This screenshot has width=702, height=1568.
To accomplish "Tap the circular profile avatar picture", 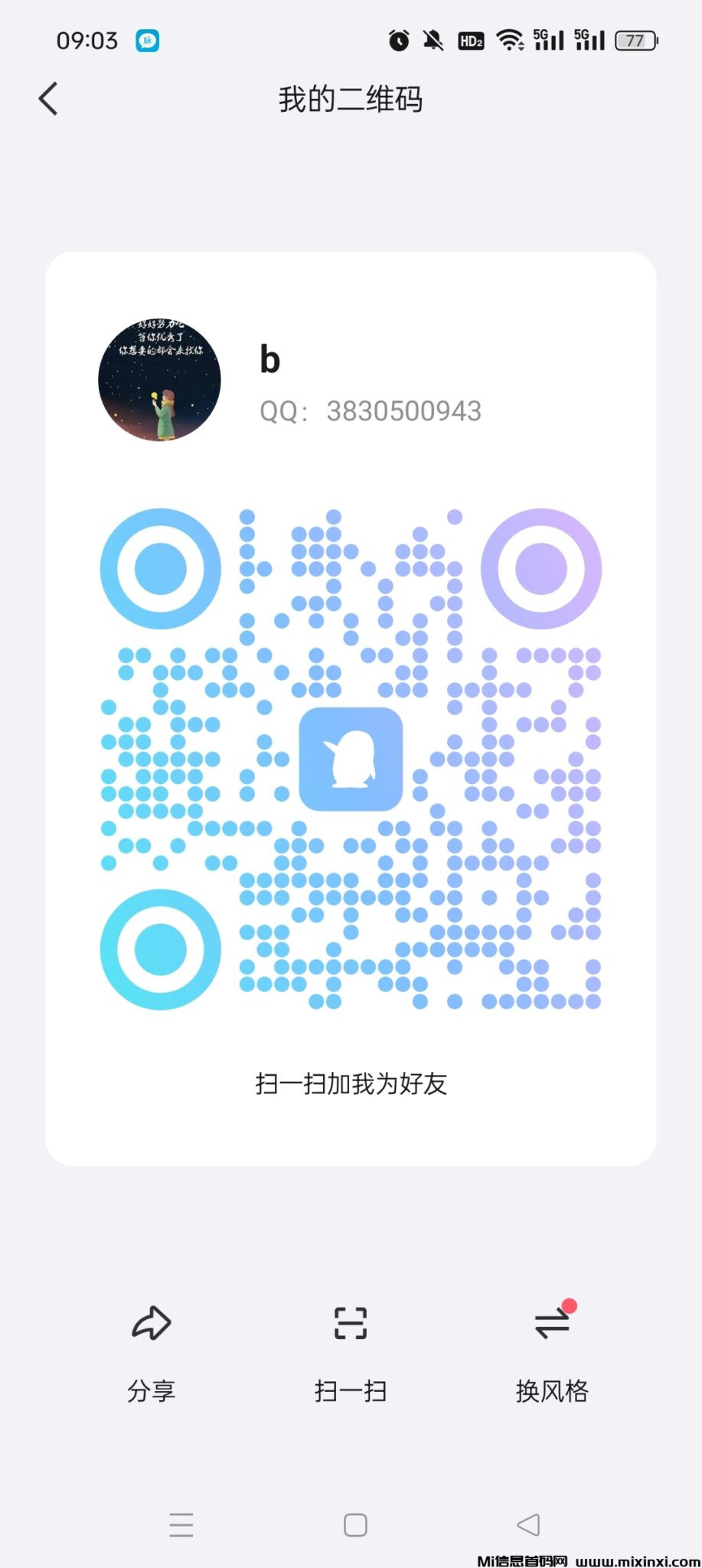I will [x=159, y=381].
